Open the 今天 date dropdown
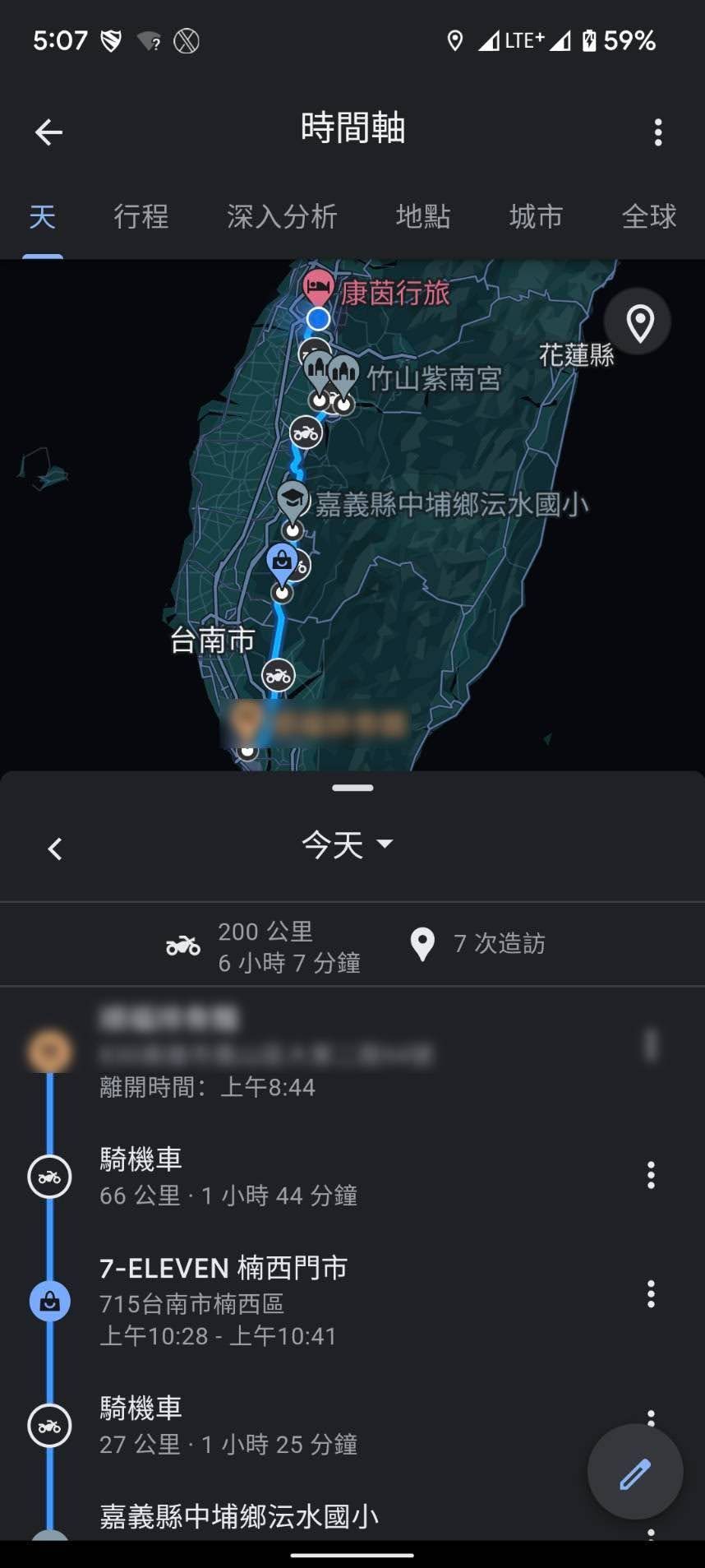Image resolution: width=705 pixels, height=1568 pixels. click(x=348, y=844)
